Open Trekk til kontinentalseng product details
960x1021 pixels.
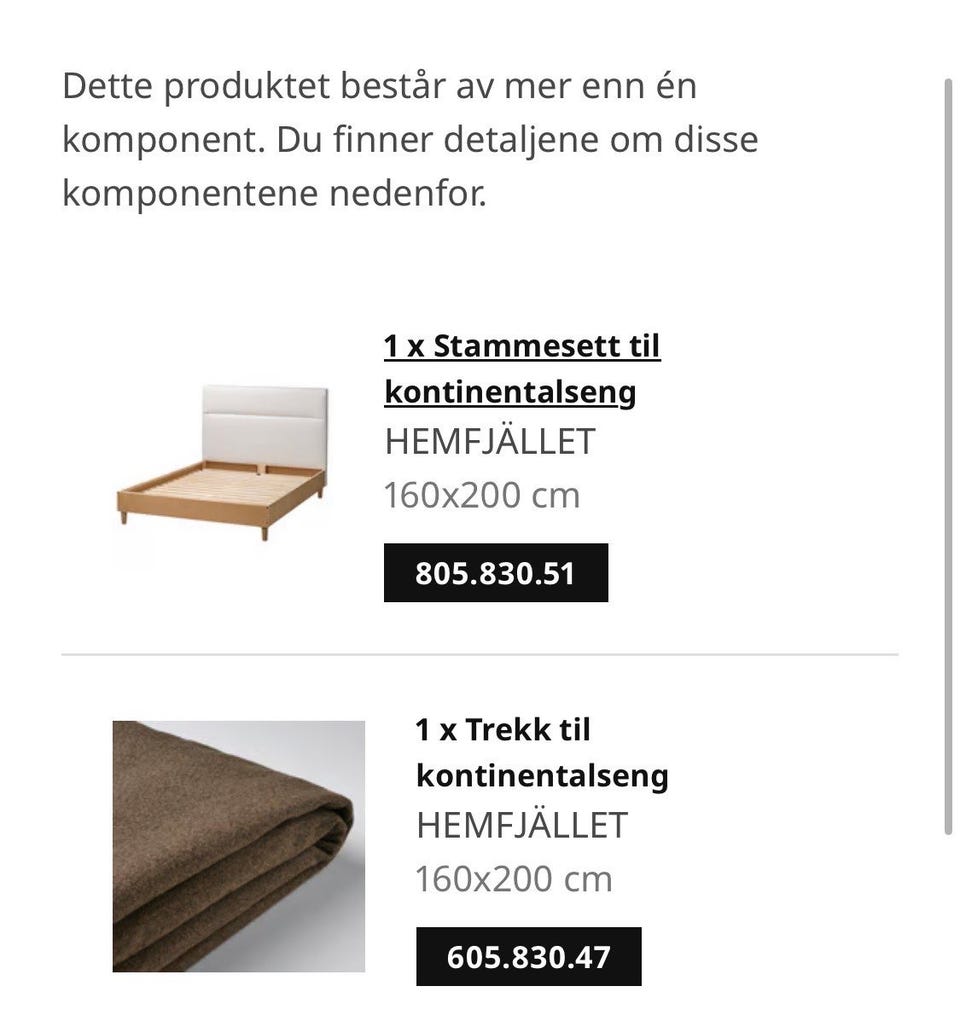(x=541, y=752)
